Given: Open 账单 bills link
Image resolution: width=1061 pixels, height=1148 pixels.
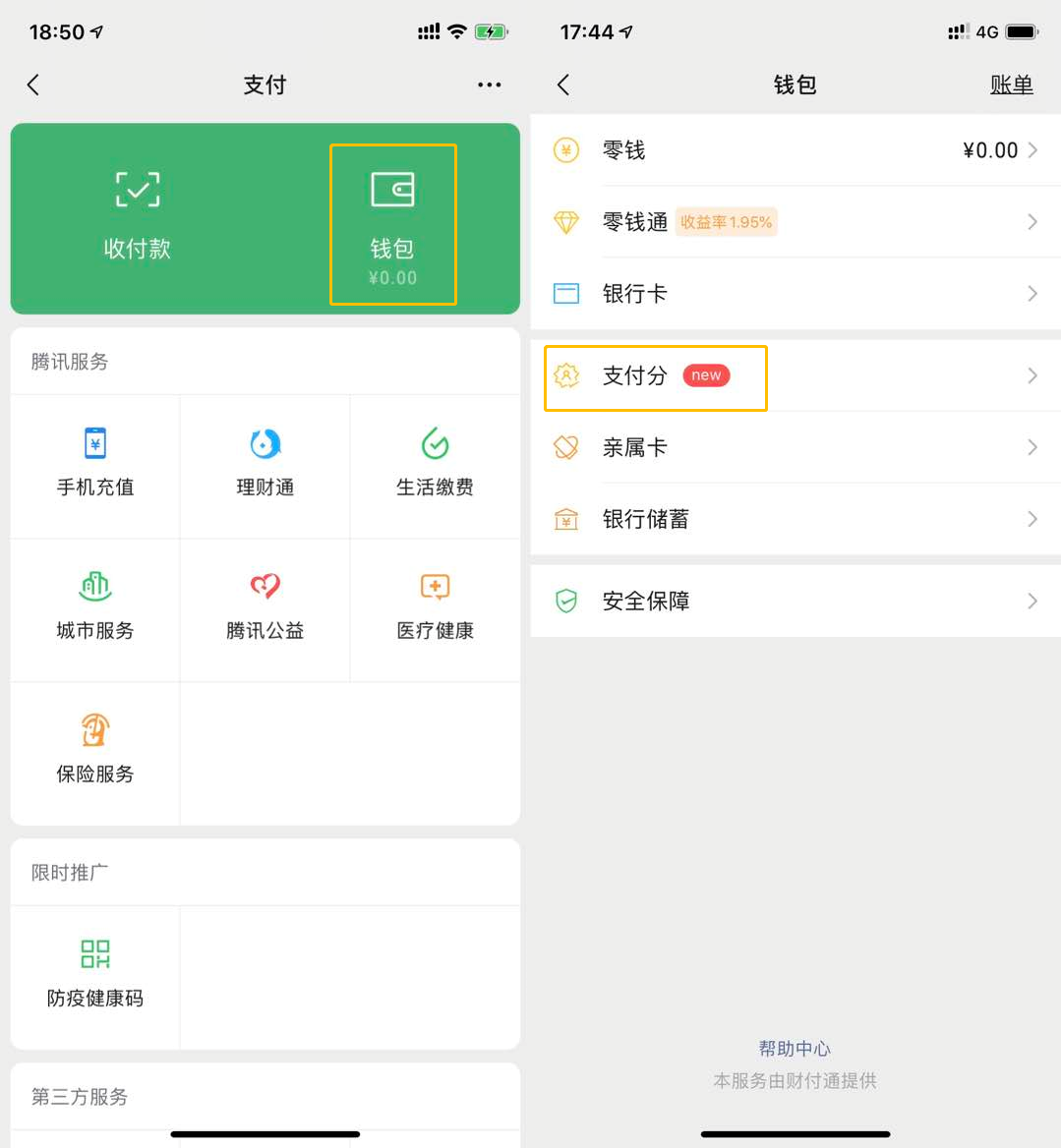Looking at the screenshot, I should (x=1011, y=85).
